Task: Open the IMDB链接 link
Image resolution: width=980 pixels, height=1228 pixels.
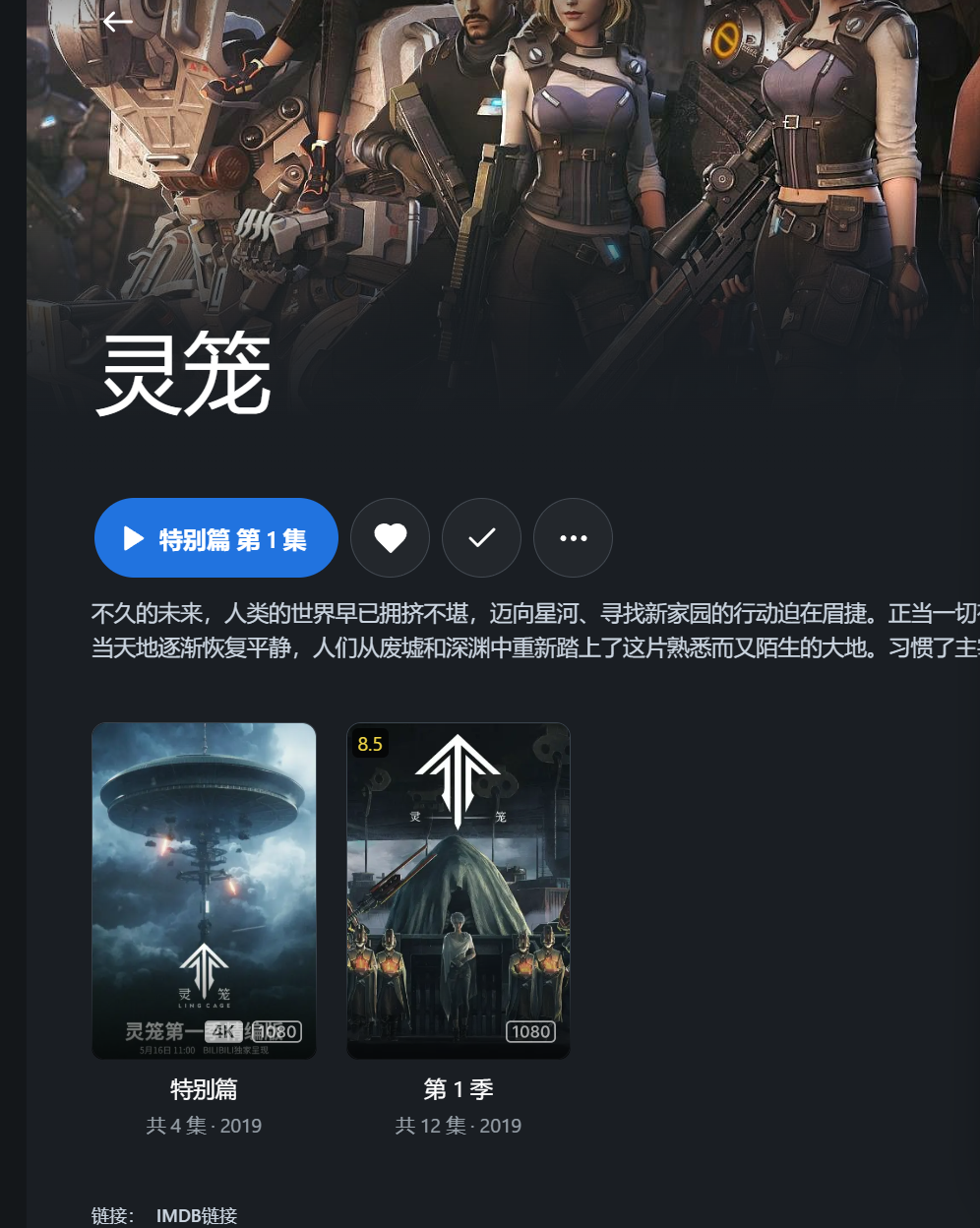Action: [x=197, y=1215]
